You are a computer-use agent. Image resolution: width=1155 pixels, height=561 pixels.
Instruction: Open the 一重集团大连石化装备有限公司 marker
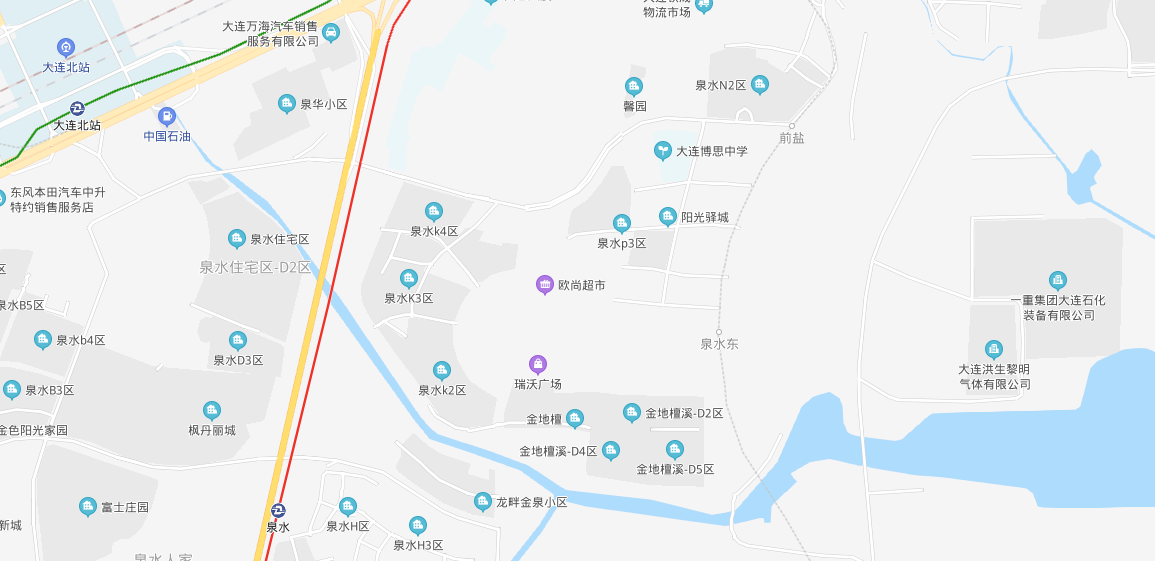point(1058,280)
